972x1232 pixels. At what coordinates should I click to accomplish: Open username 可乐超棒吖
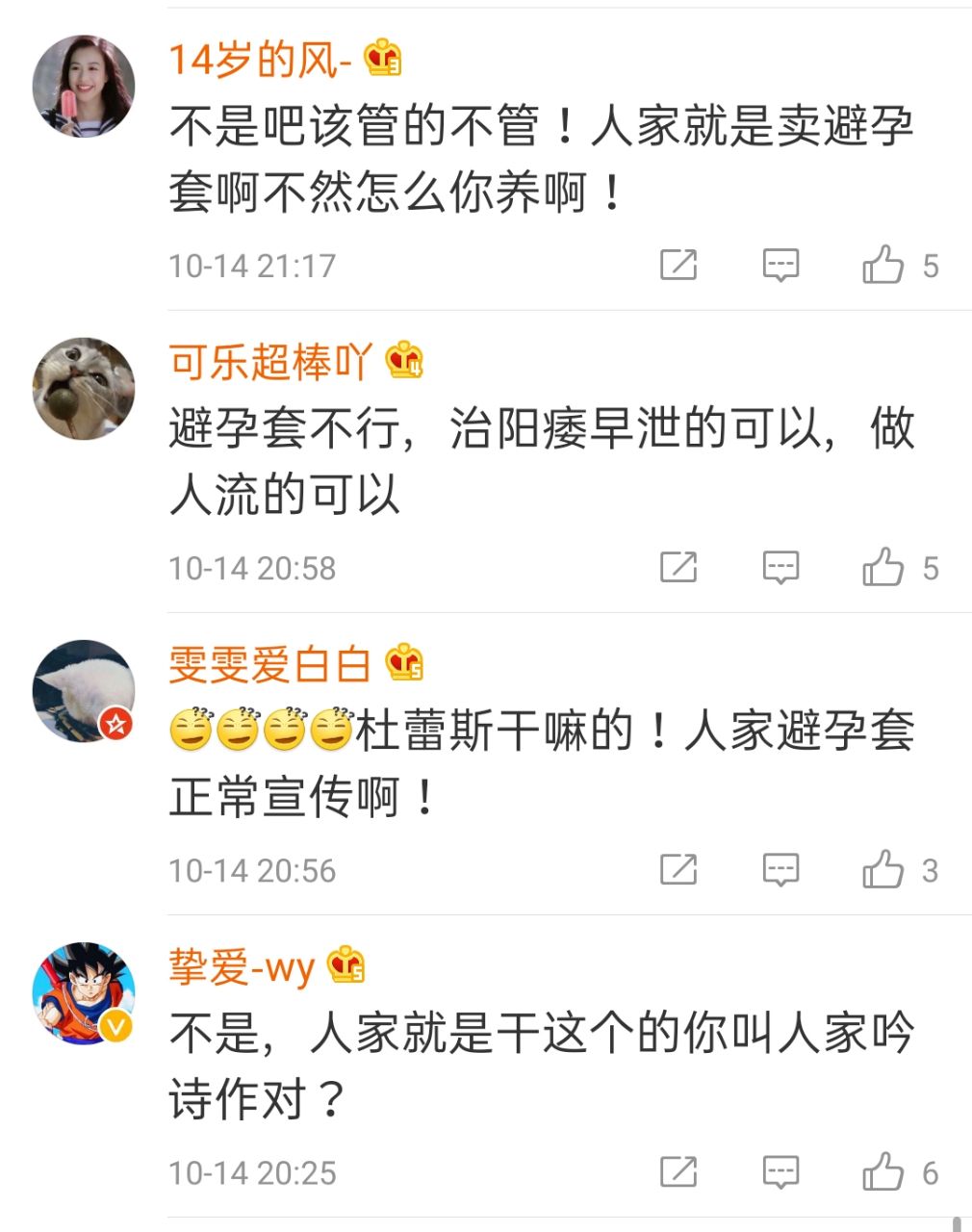(270, 362)
